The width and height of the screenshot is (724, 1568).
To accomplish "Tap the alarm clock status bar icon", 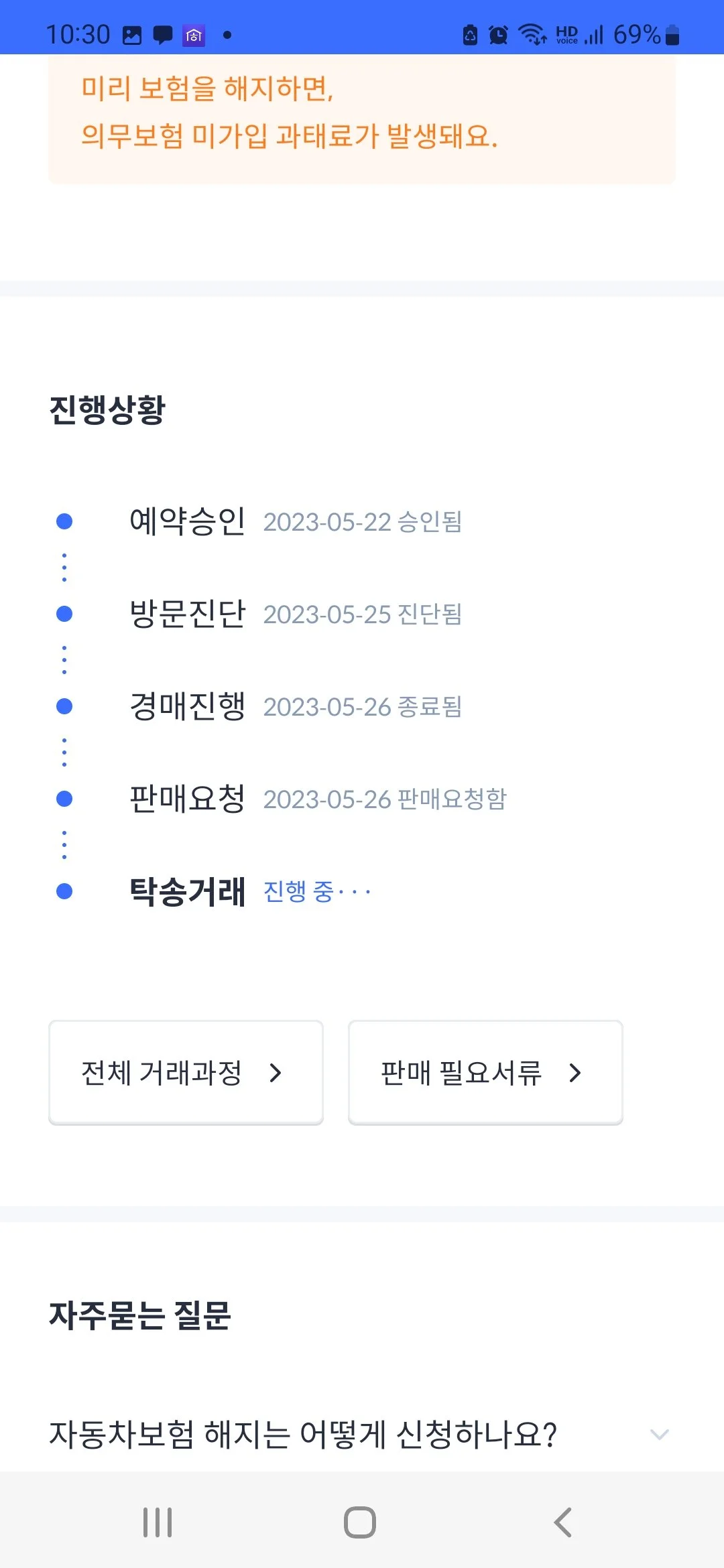I will tap(499, 34).
